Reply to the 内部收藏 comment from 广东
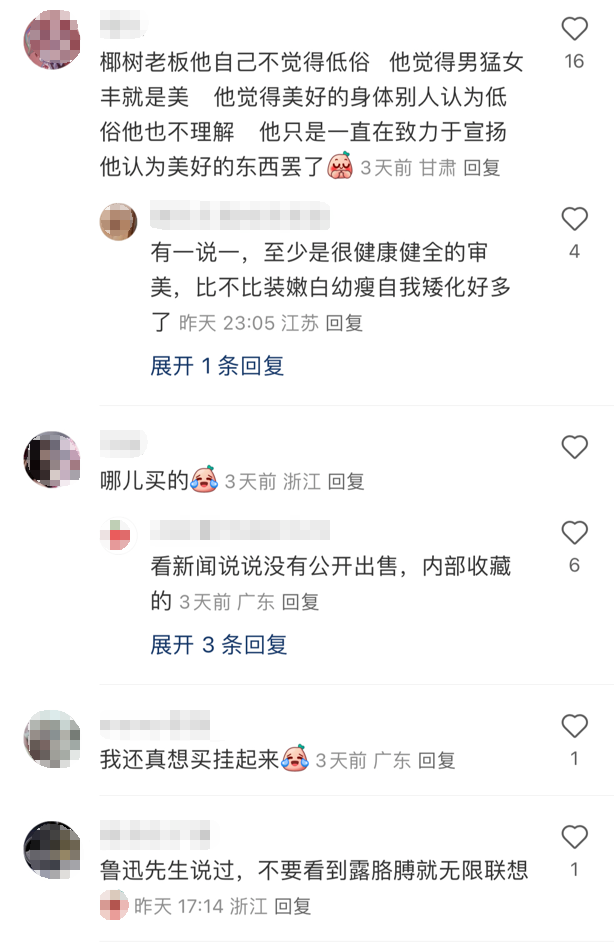Image resolution: width=614 pixels, height=946 pixels. point(300,602)
